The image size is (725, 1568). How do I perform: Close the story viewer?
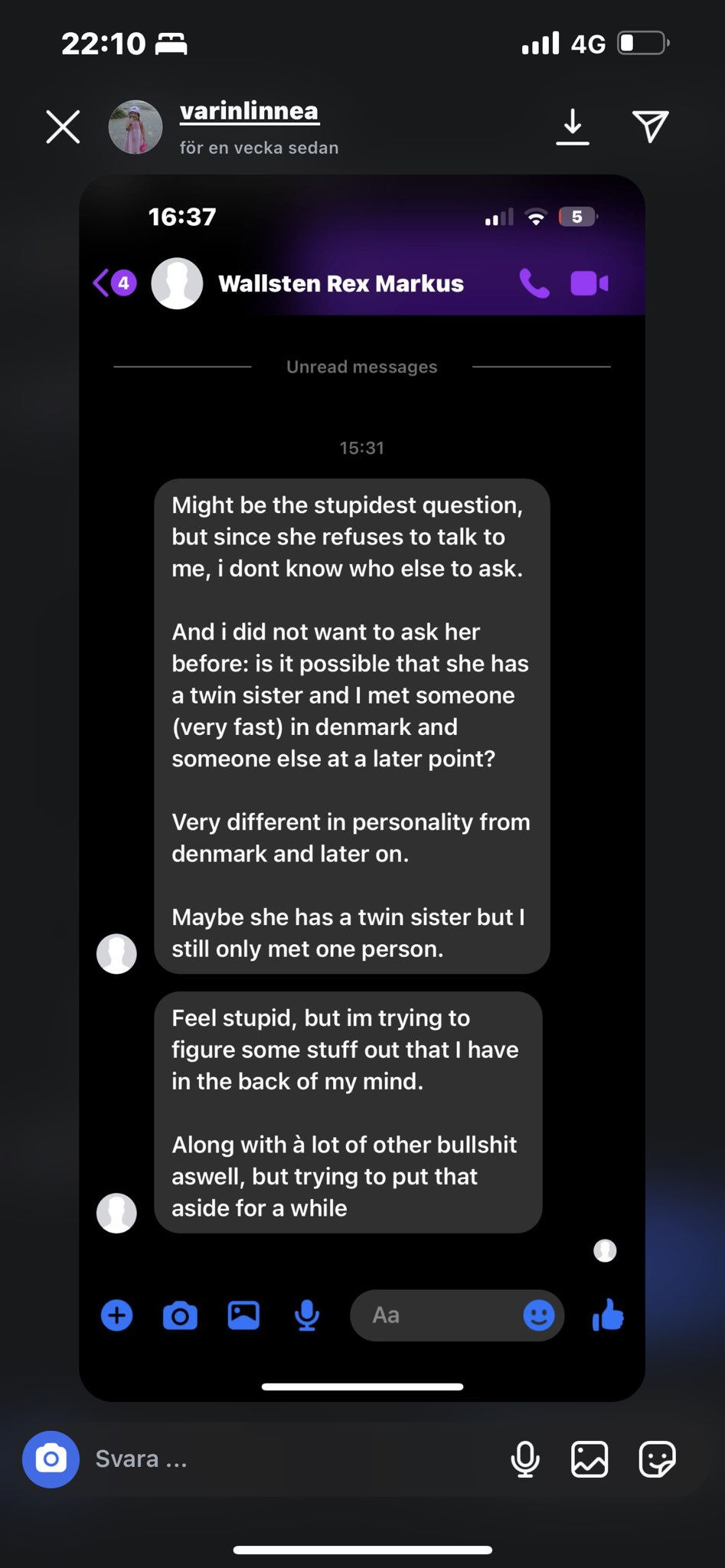63,127
